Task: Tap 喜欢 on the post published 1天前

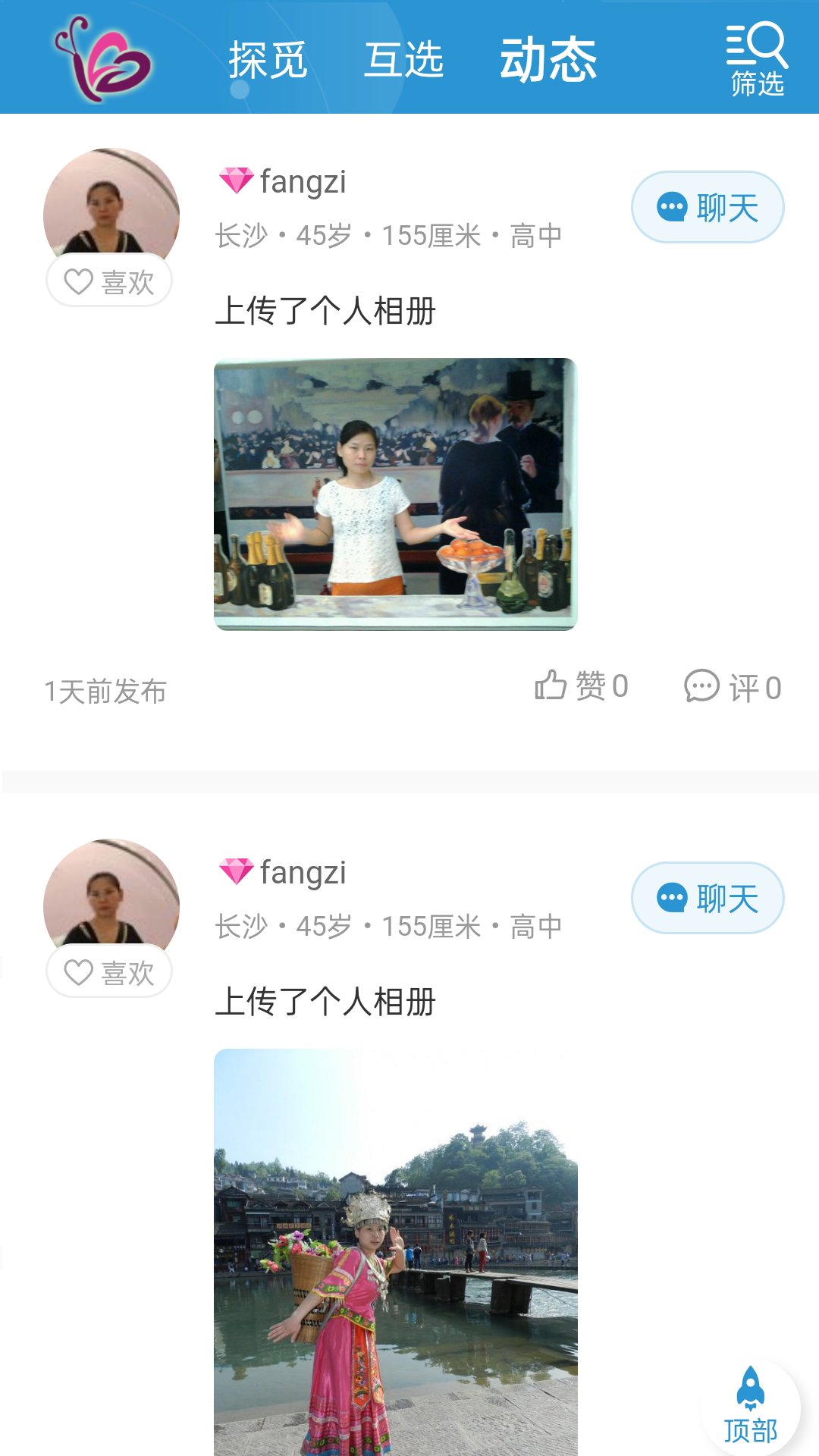Action: [x=109, y=282]
